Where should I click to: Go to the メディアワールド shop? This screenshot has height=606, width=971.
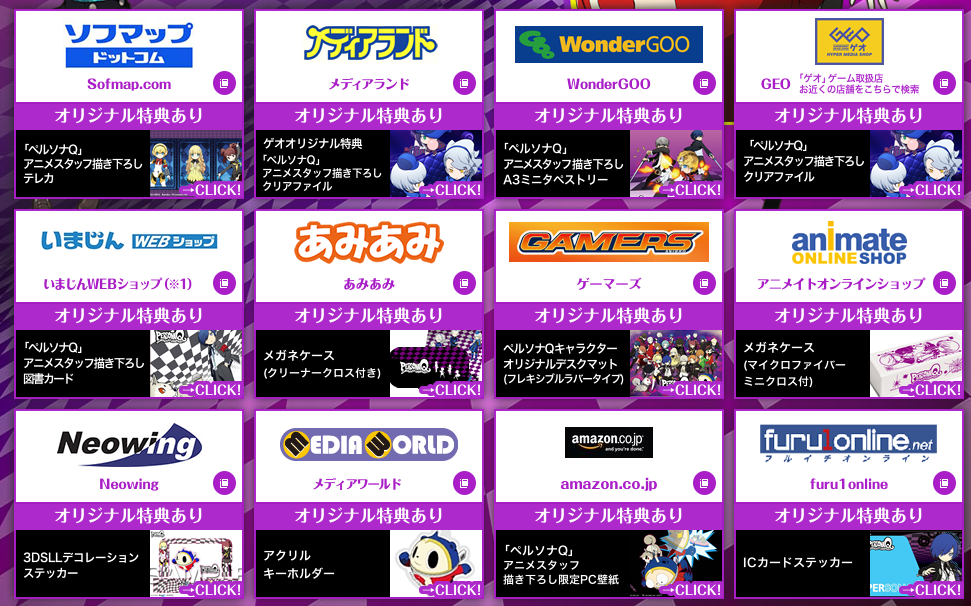point(369,455)
